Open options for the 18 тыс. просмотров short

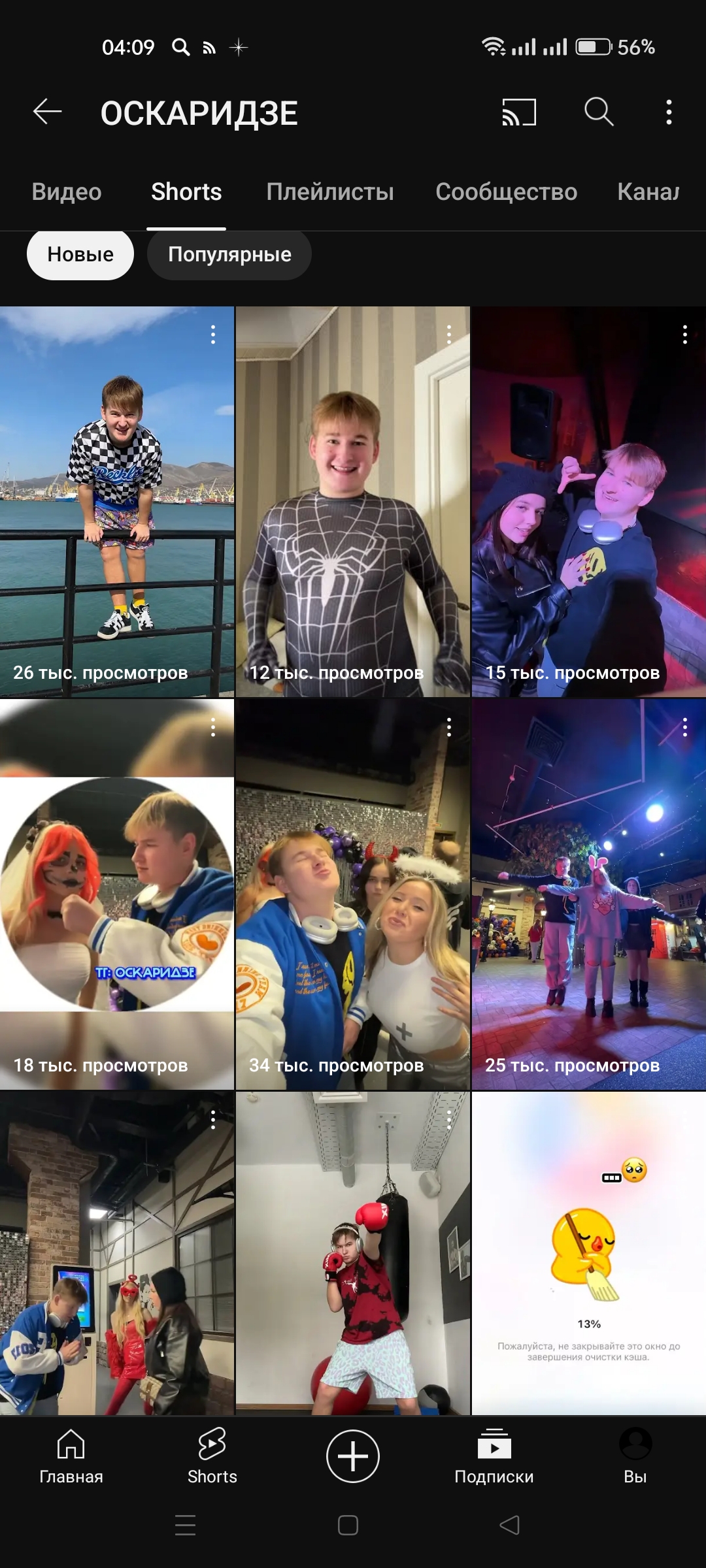click(213, 727)
